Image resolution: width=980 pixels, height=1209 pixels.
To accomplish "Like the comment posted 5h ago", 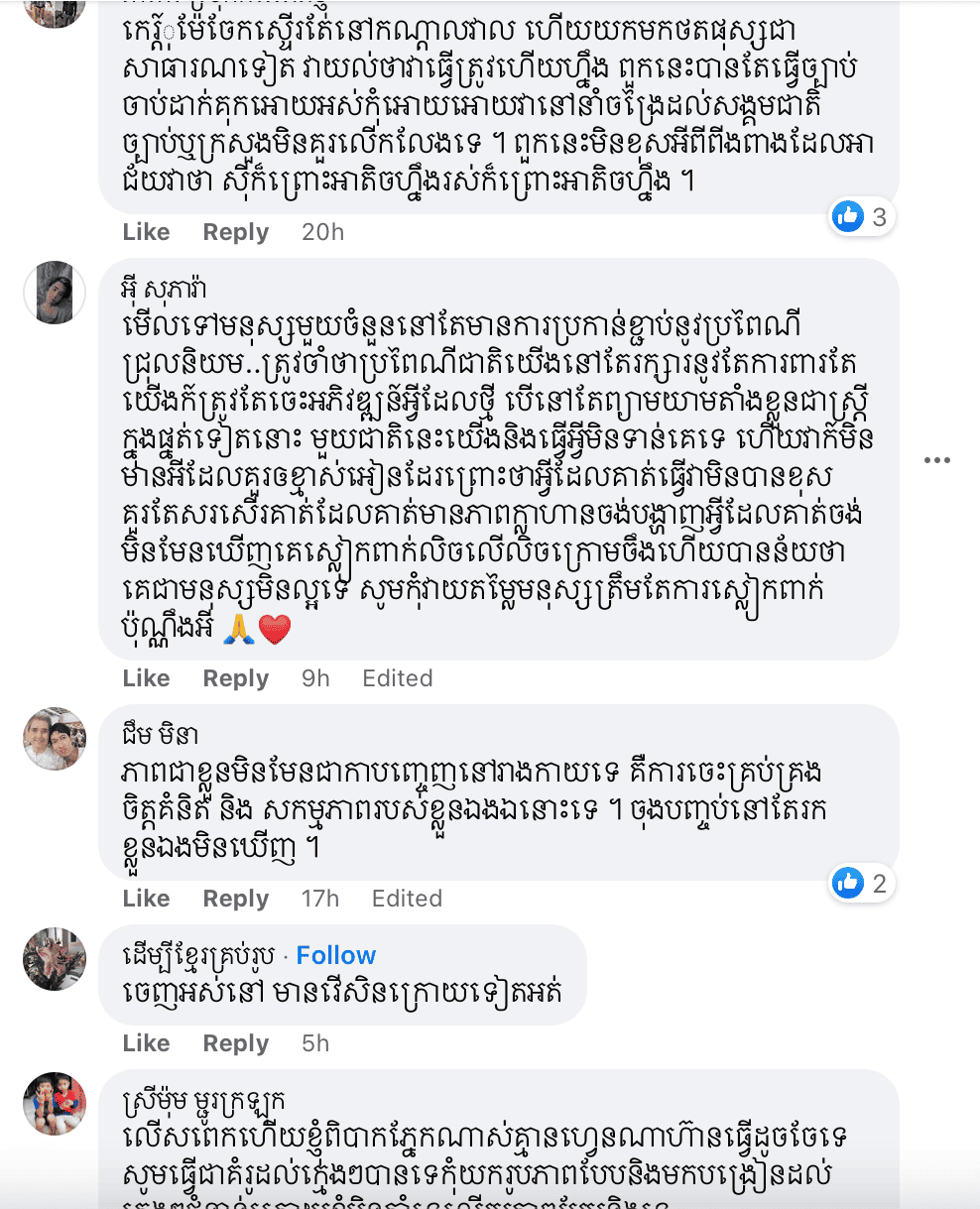I will [146, 1043].
